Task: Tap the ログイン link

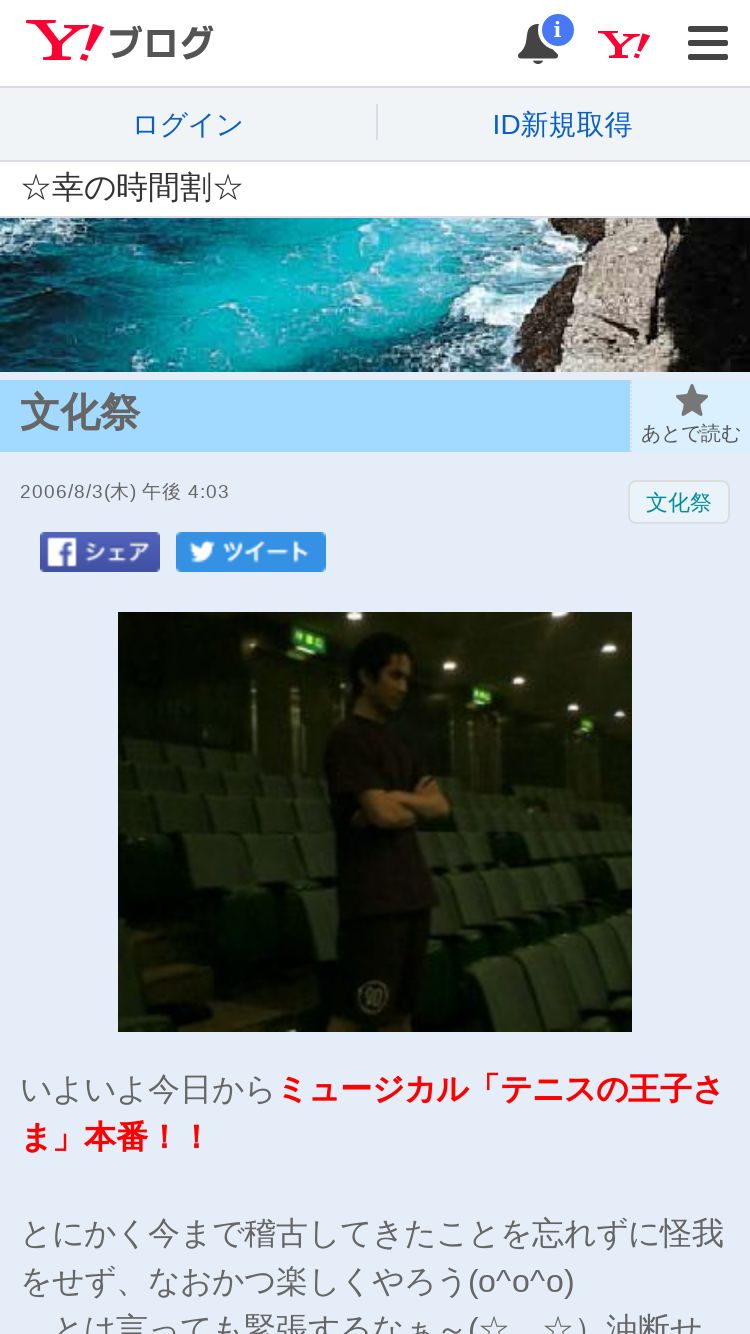Action: [x=188, y=125]
